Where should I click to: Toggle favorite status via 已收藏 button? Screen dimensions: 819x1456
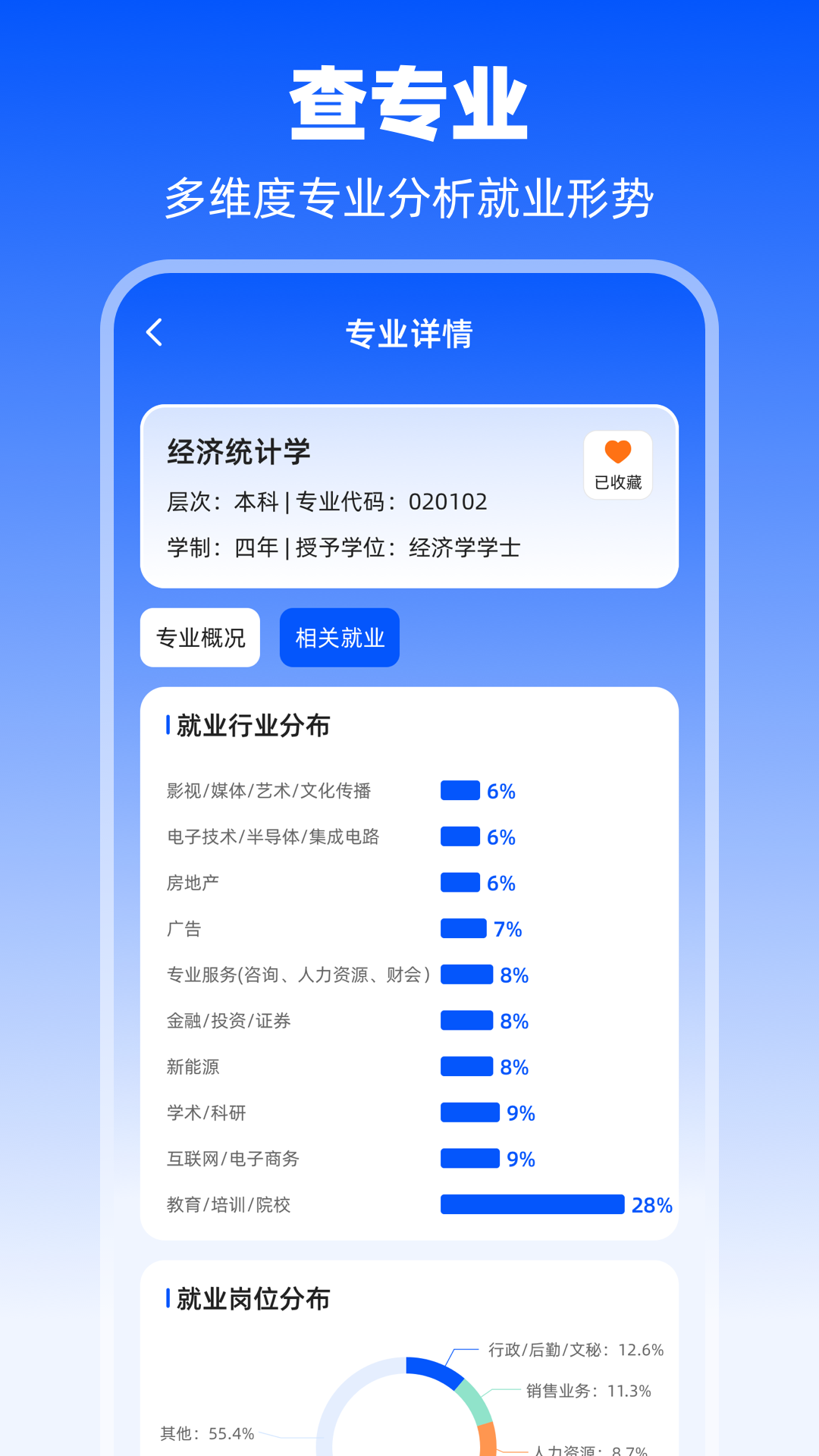[617, 466]
